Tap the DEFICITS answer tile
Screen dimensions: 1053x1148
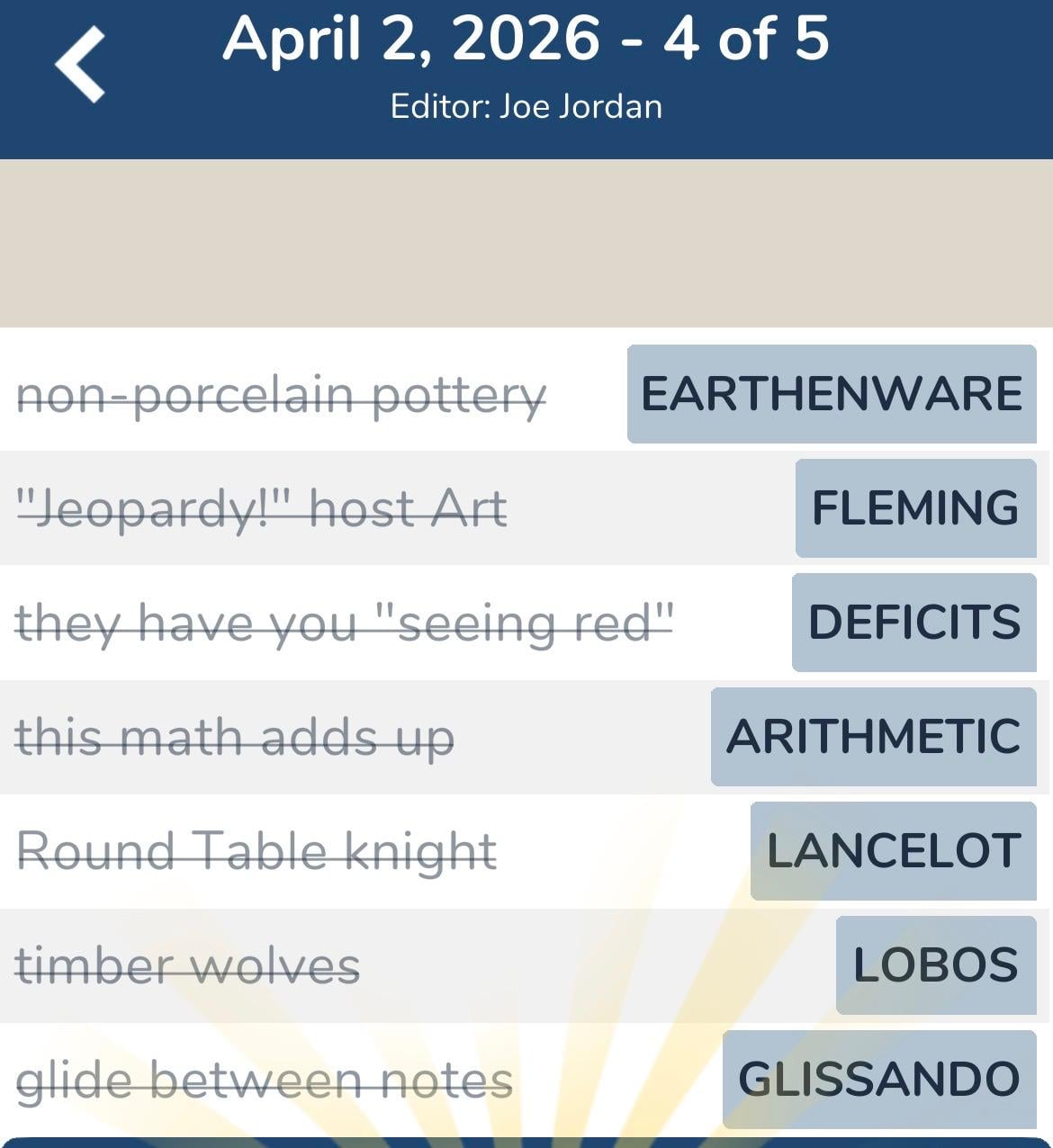click(x=913, y=622)
